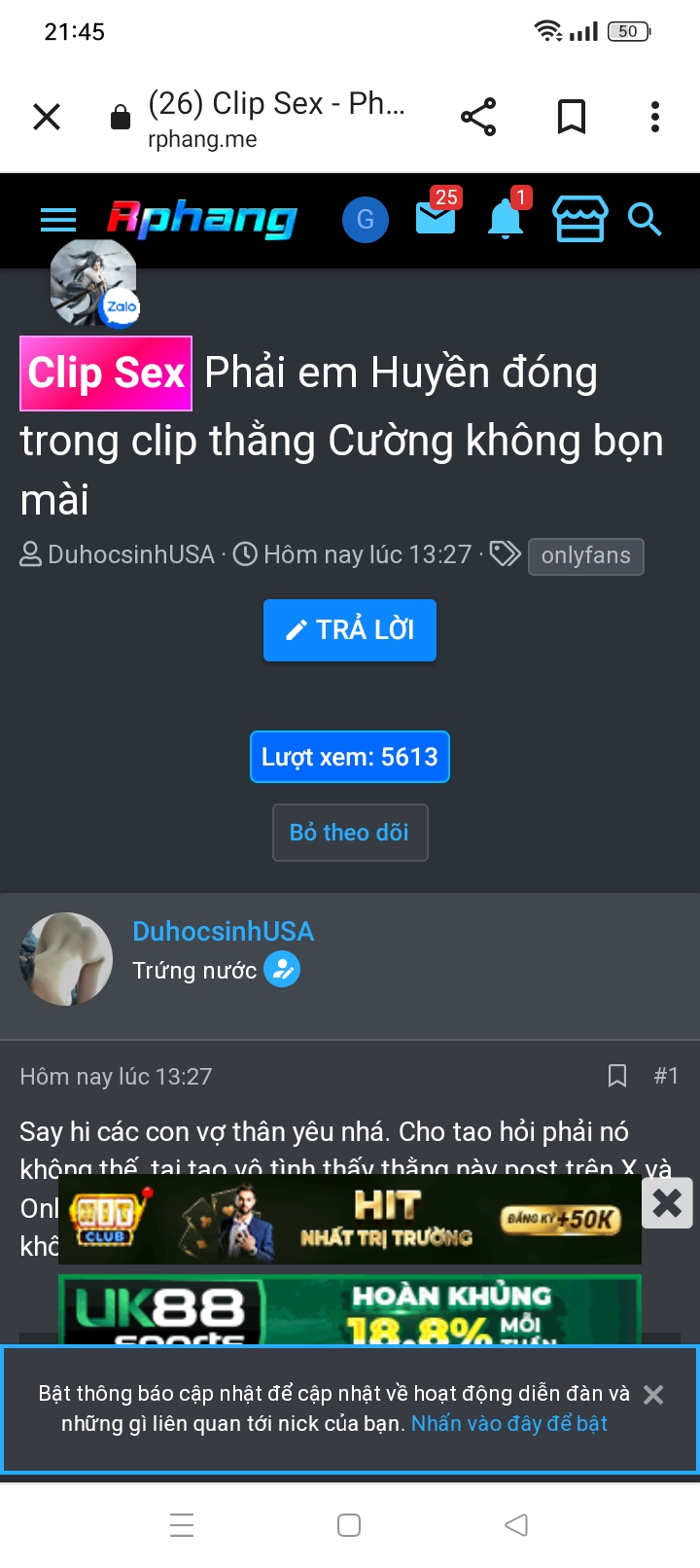Close the HIT Club ad banner
700x1568 pixels.
coord(667,1204)
